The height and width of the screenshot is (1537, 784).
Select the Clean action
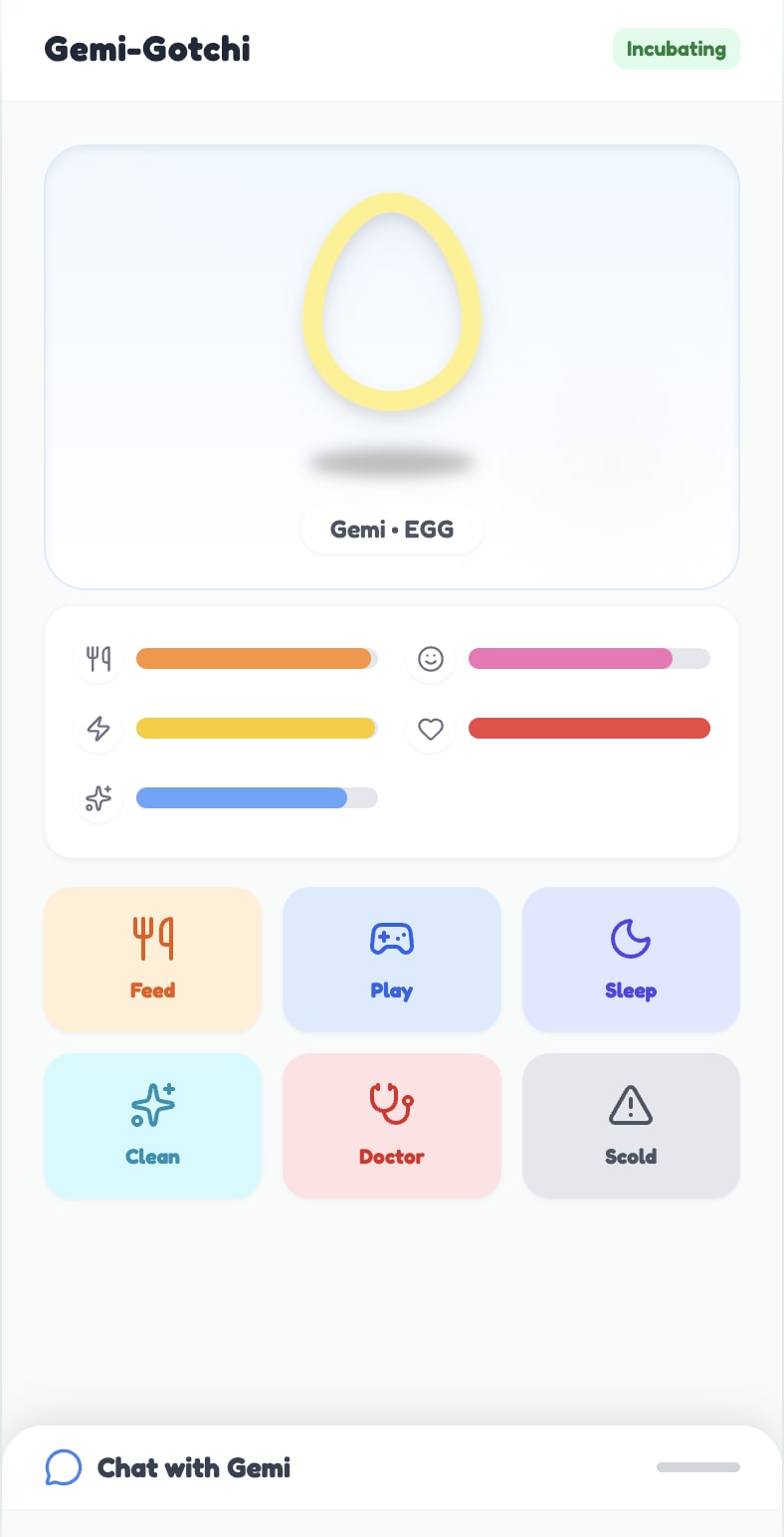click(152, 1125)
